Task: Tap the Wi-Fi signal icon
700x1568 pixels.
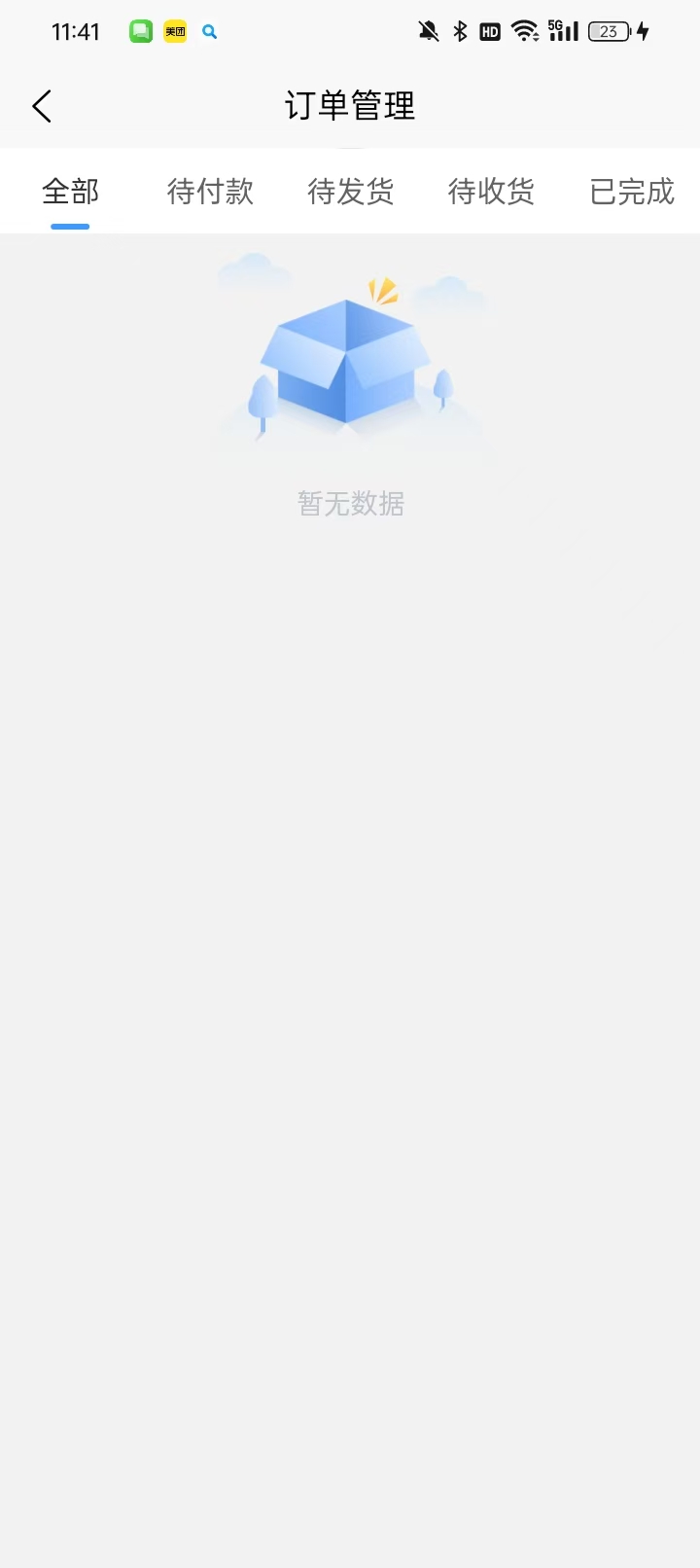Action: (x=525, y=30)
